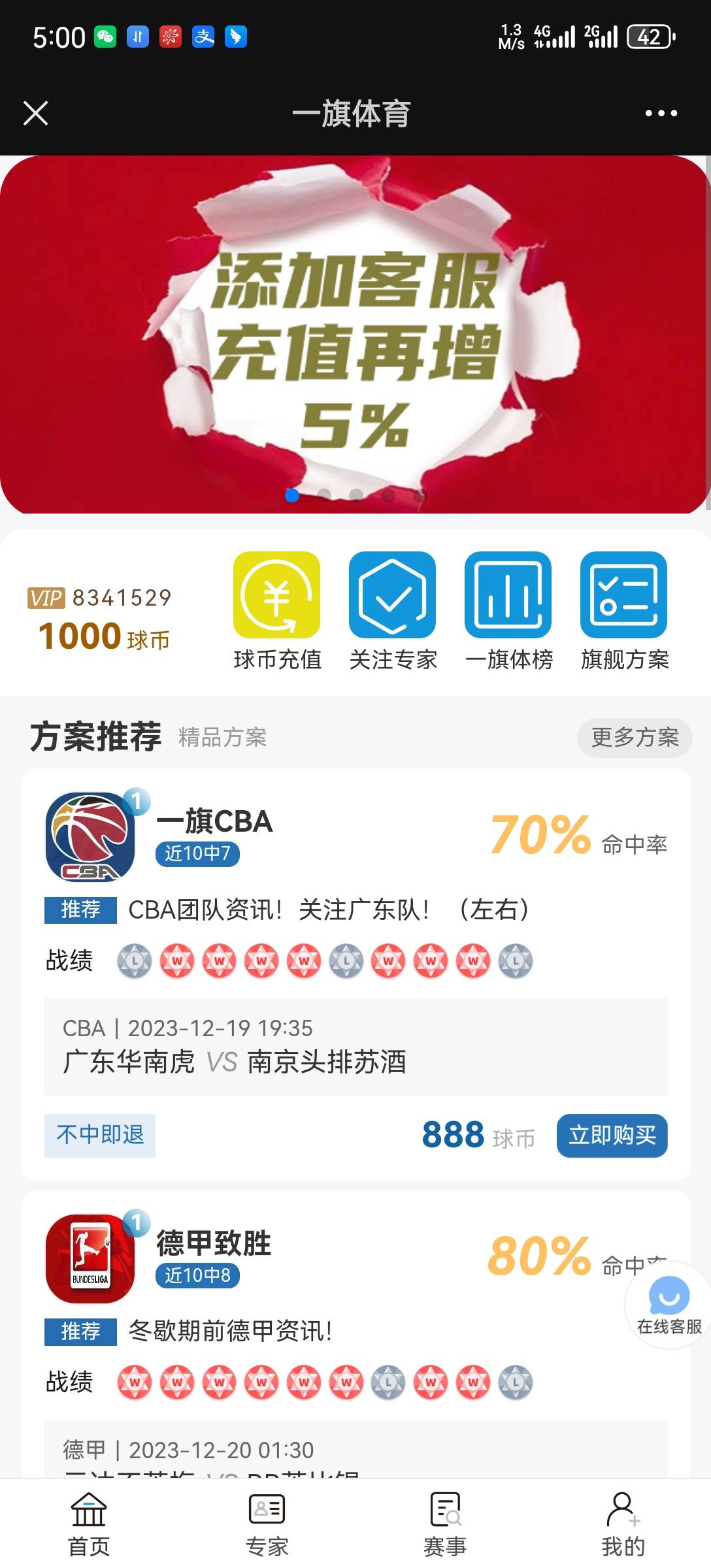The width and height of the screenshot is (711, 1568).
Task: Open the 一旗体榜 ranking
Action: (x=508, y=610)
